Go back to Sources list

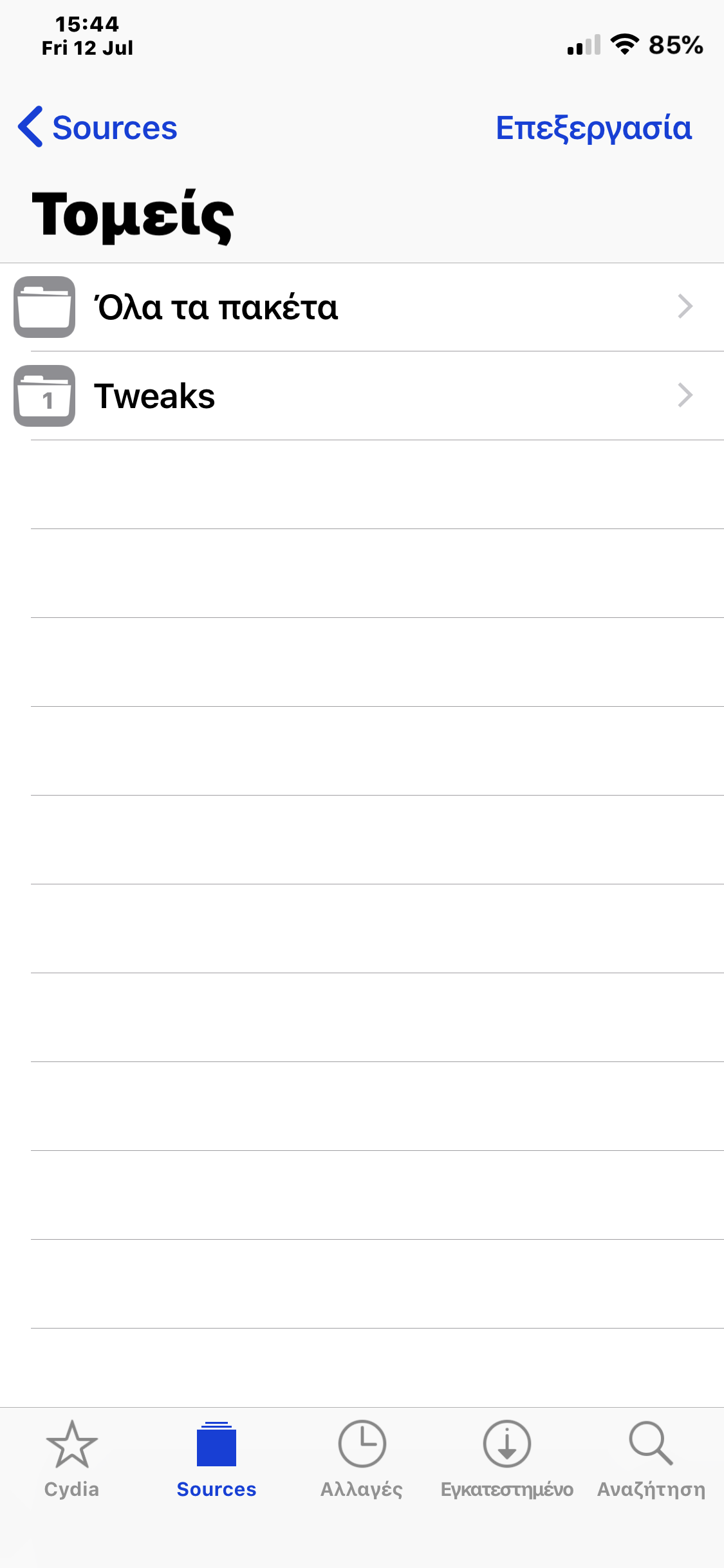click(98, 127)
